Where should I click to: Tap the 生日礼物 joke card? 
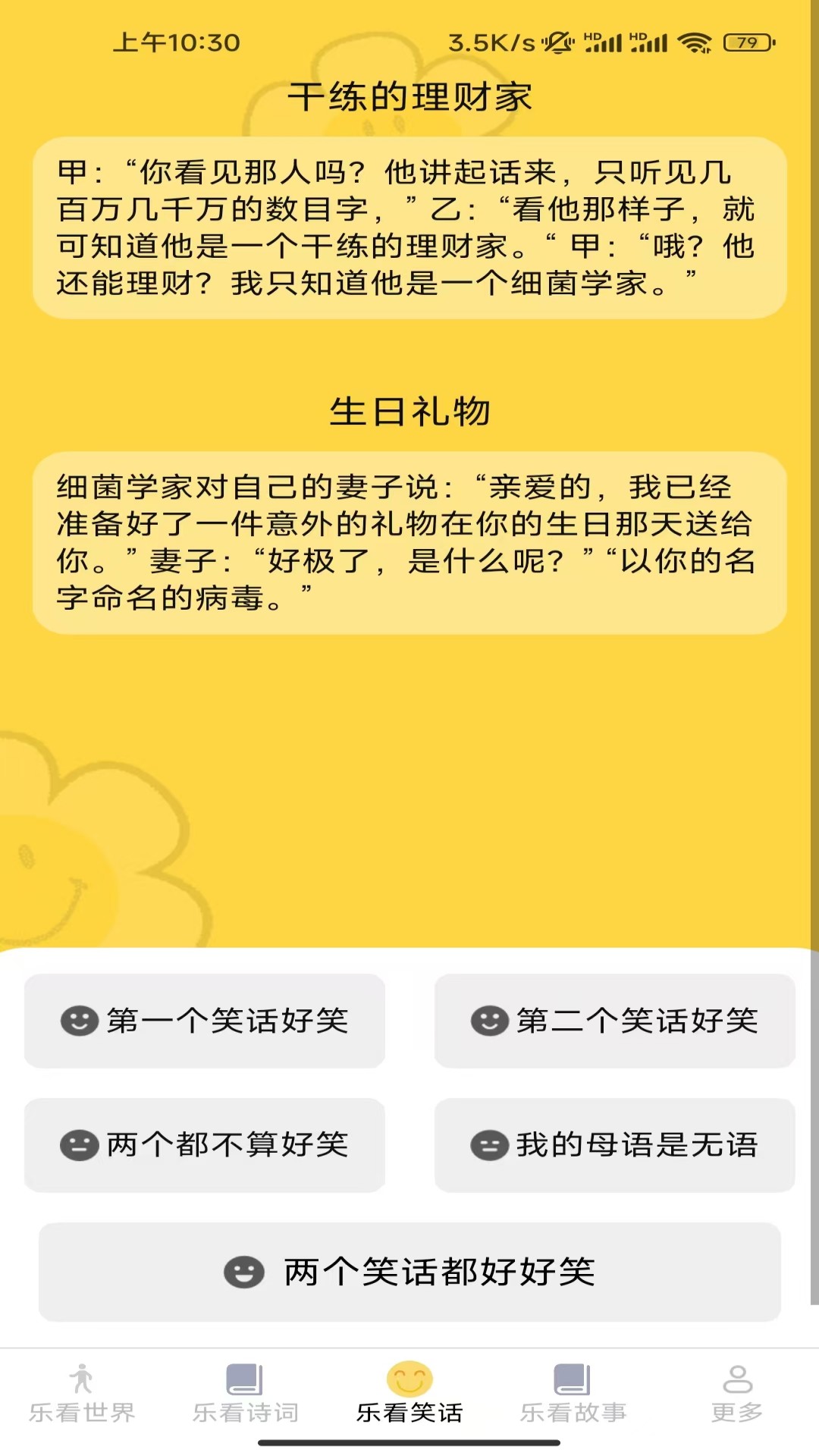(x=409, y=538)
